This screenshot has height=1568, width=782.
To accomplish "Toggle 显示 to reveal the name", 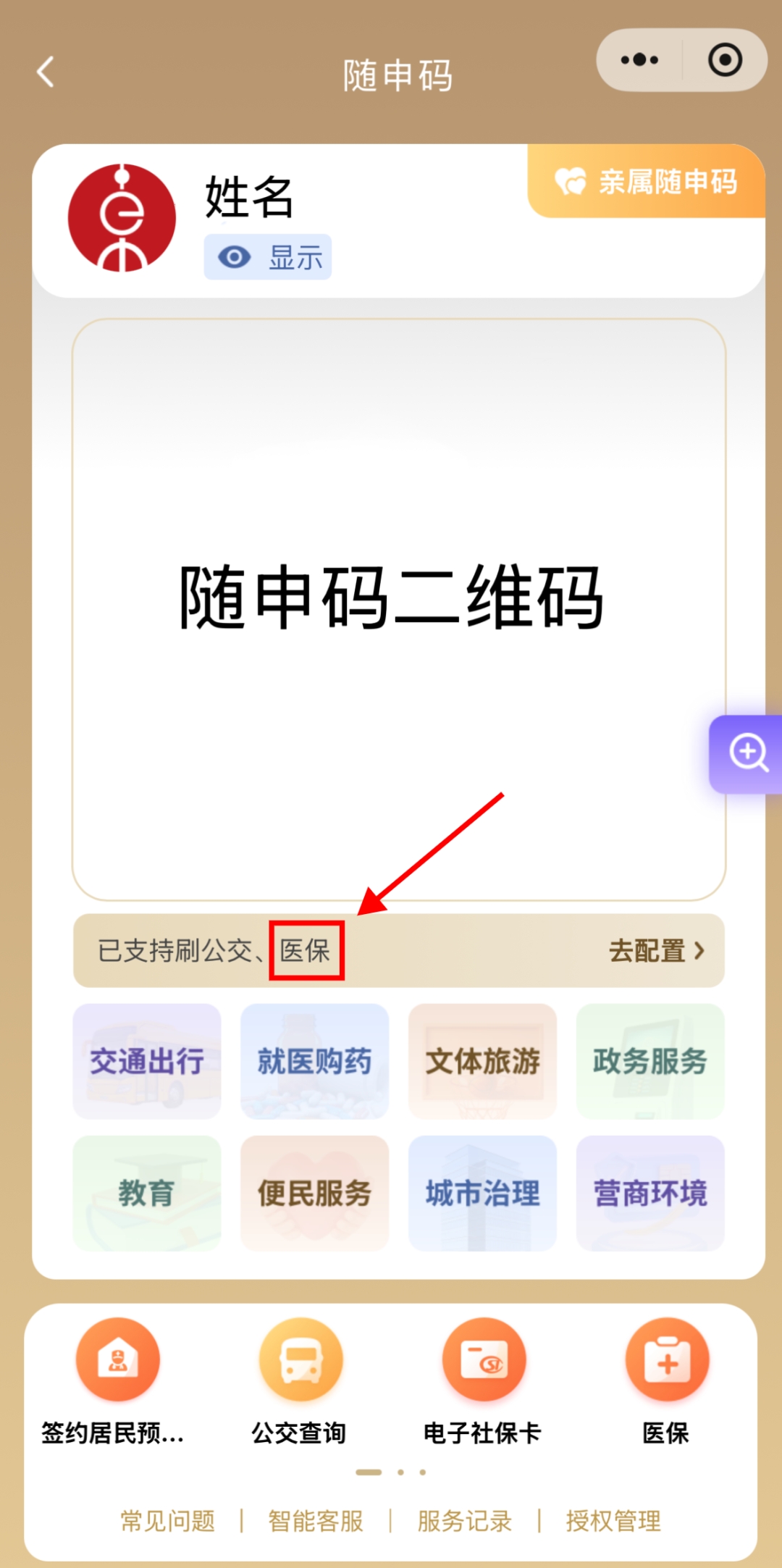I will [x=268, y=257].
